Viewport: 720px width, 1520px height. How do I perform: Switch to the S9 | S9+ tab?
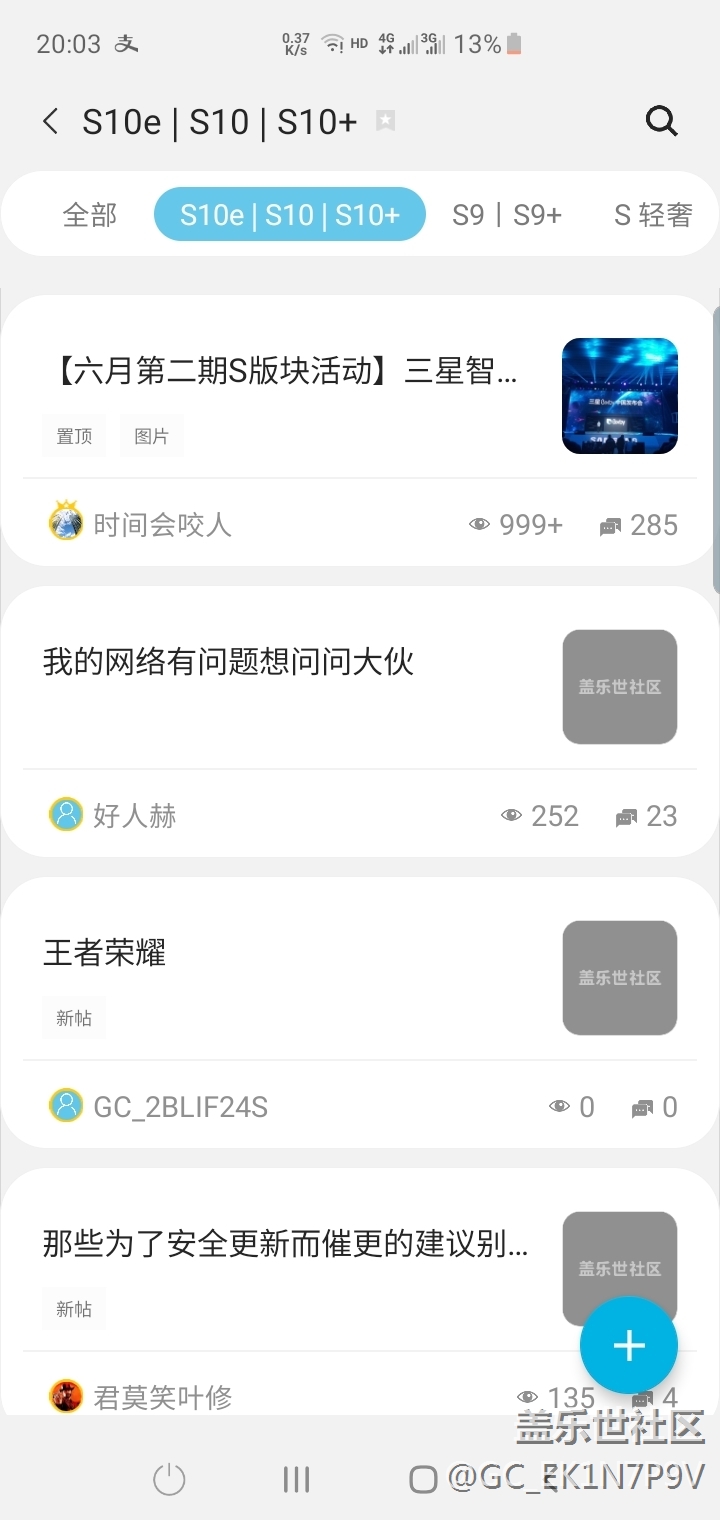click(507, 215)
